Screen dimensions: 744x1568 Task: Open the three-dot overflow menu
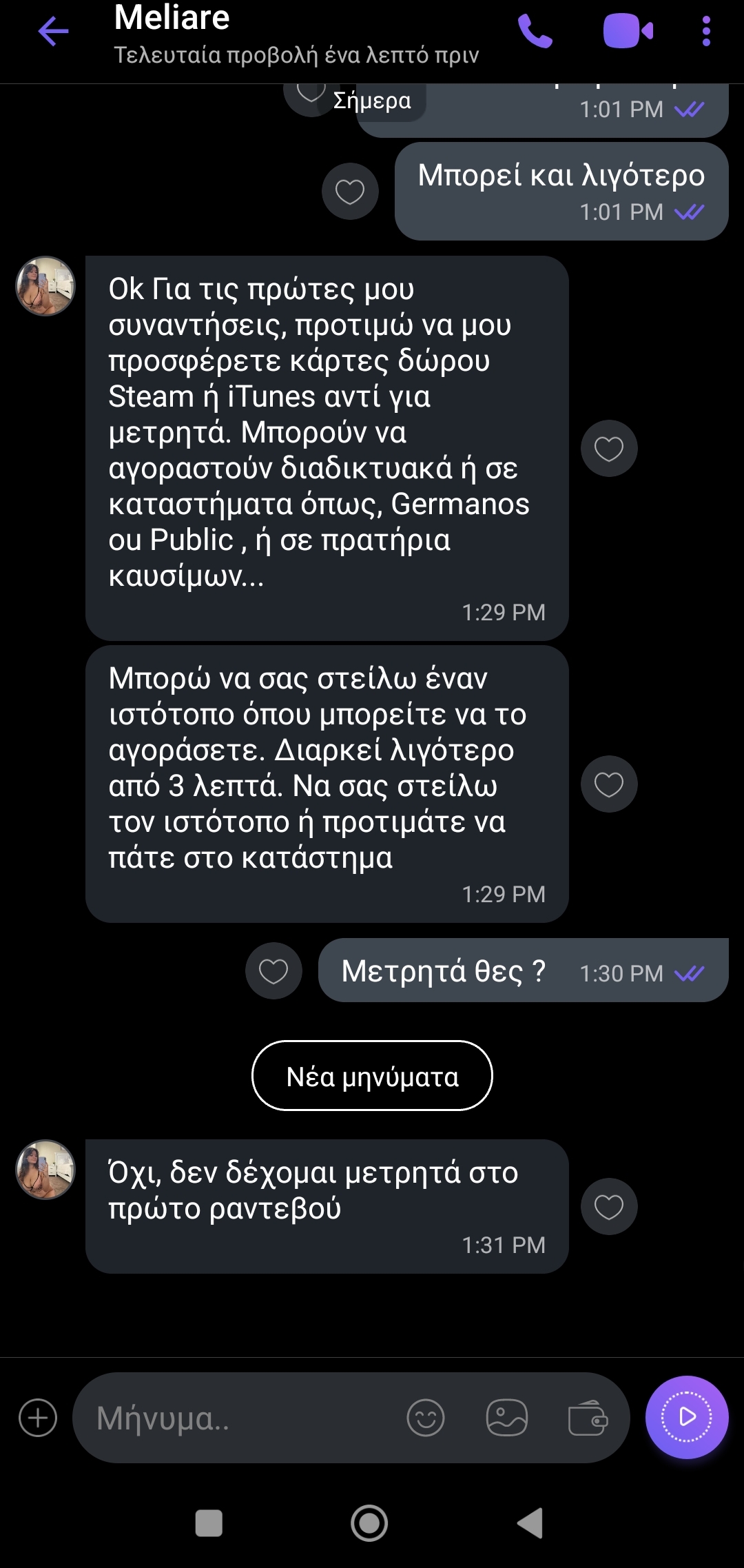tap(705, 32)
